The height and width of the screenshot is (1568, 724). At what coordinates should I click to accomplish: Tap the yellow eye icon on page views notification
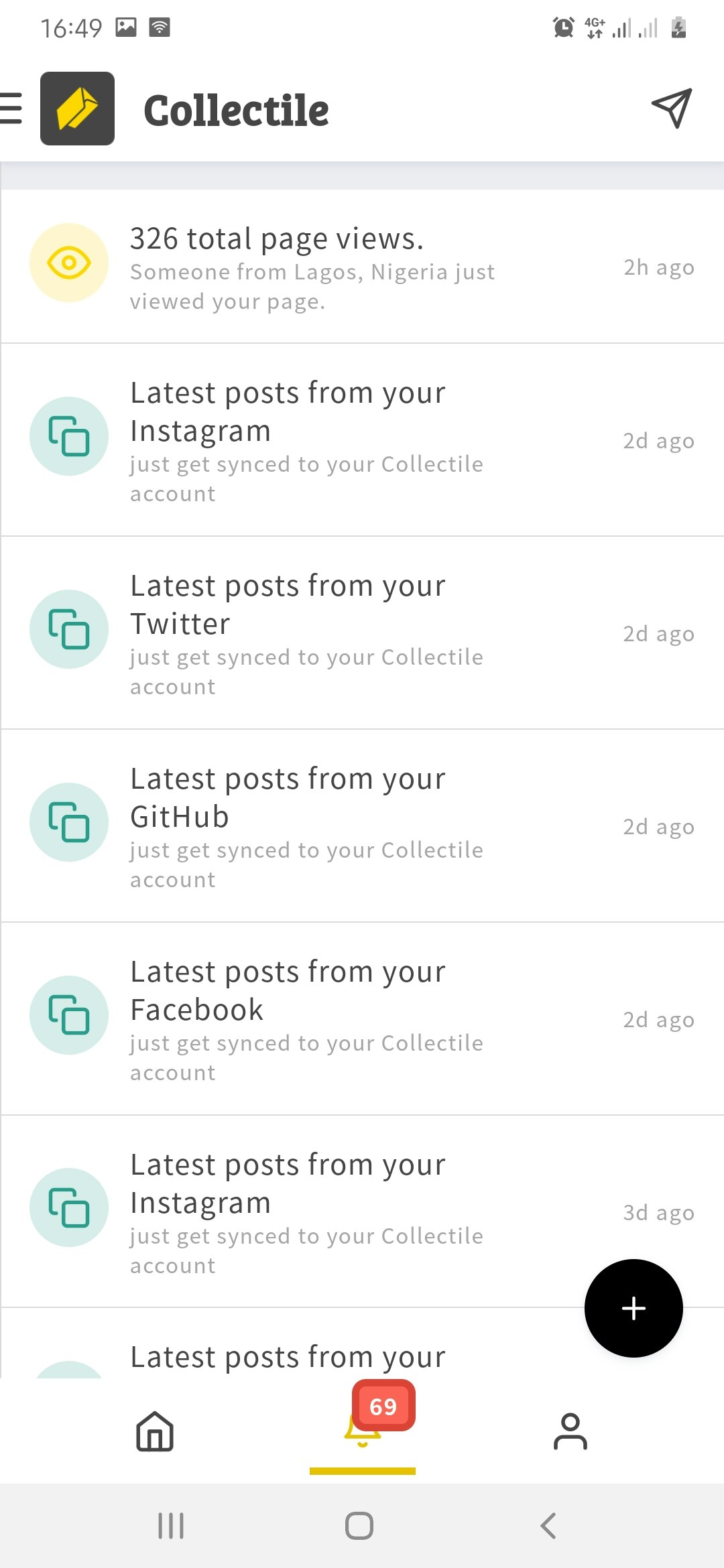pos(69,263)
